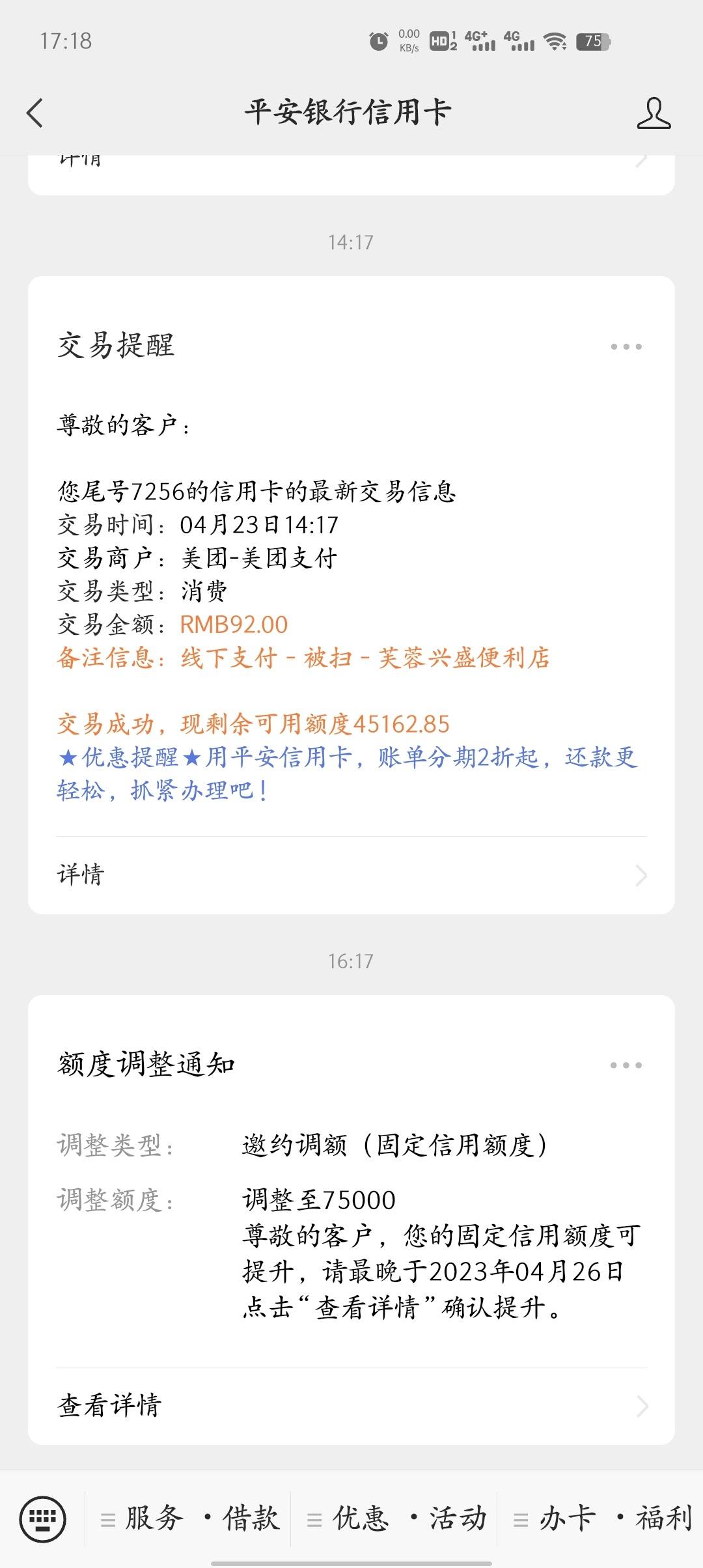The image size is (703, 1568).
Task: Open 详情 of the 交易提醒 card
Action: pyautogui.click(x=351, y=875)
